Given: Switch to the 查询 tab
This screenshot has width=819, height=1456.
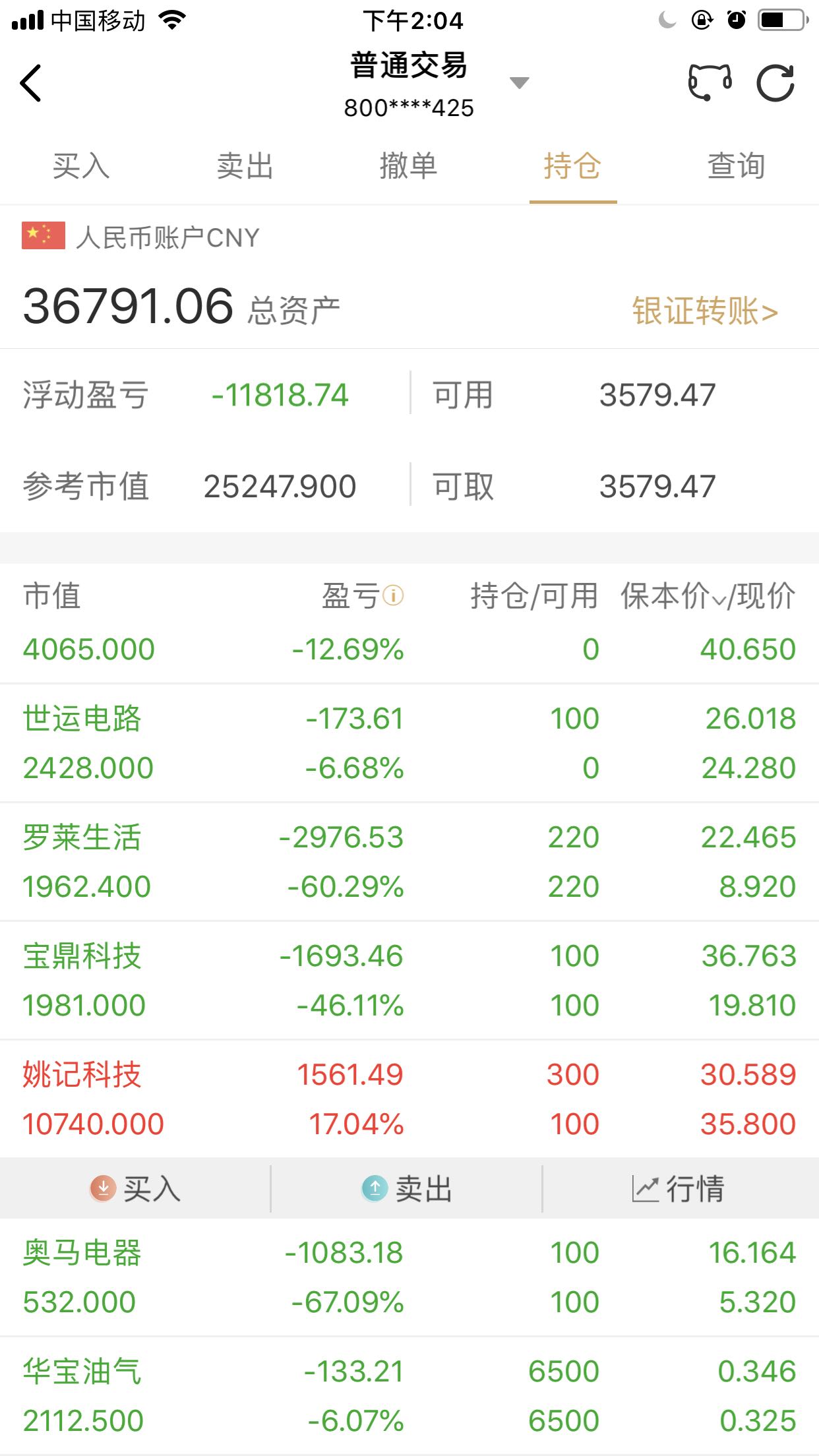Looking at the screenshot, I should [x=736, y=166].
